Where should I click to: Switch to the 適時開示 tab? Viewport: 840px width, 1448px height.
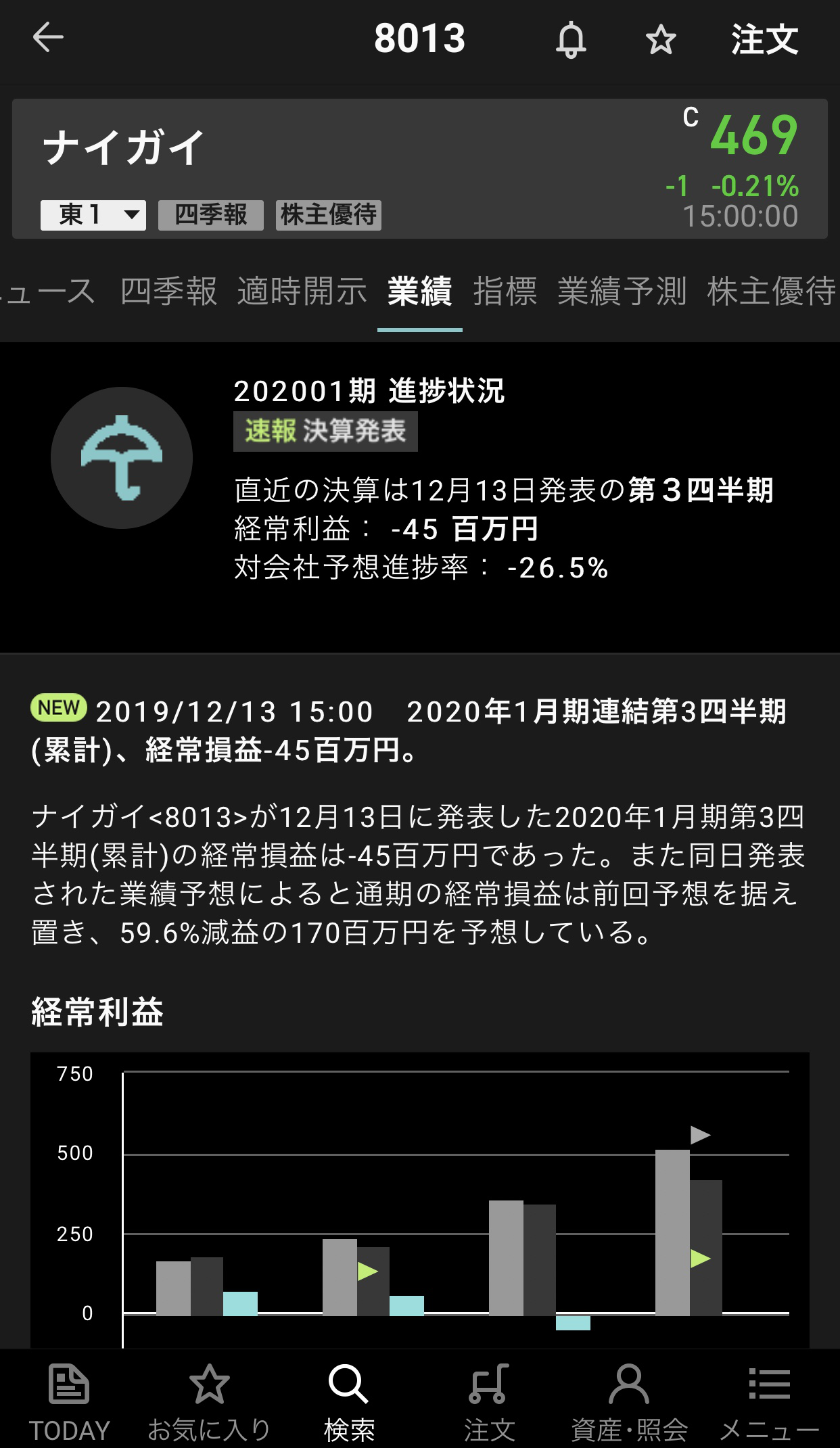pos(302,291)
